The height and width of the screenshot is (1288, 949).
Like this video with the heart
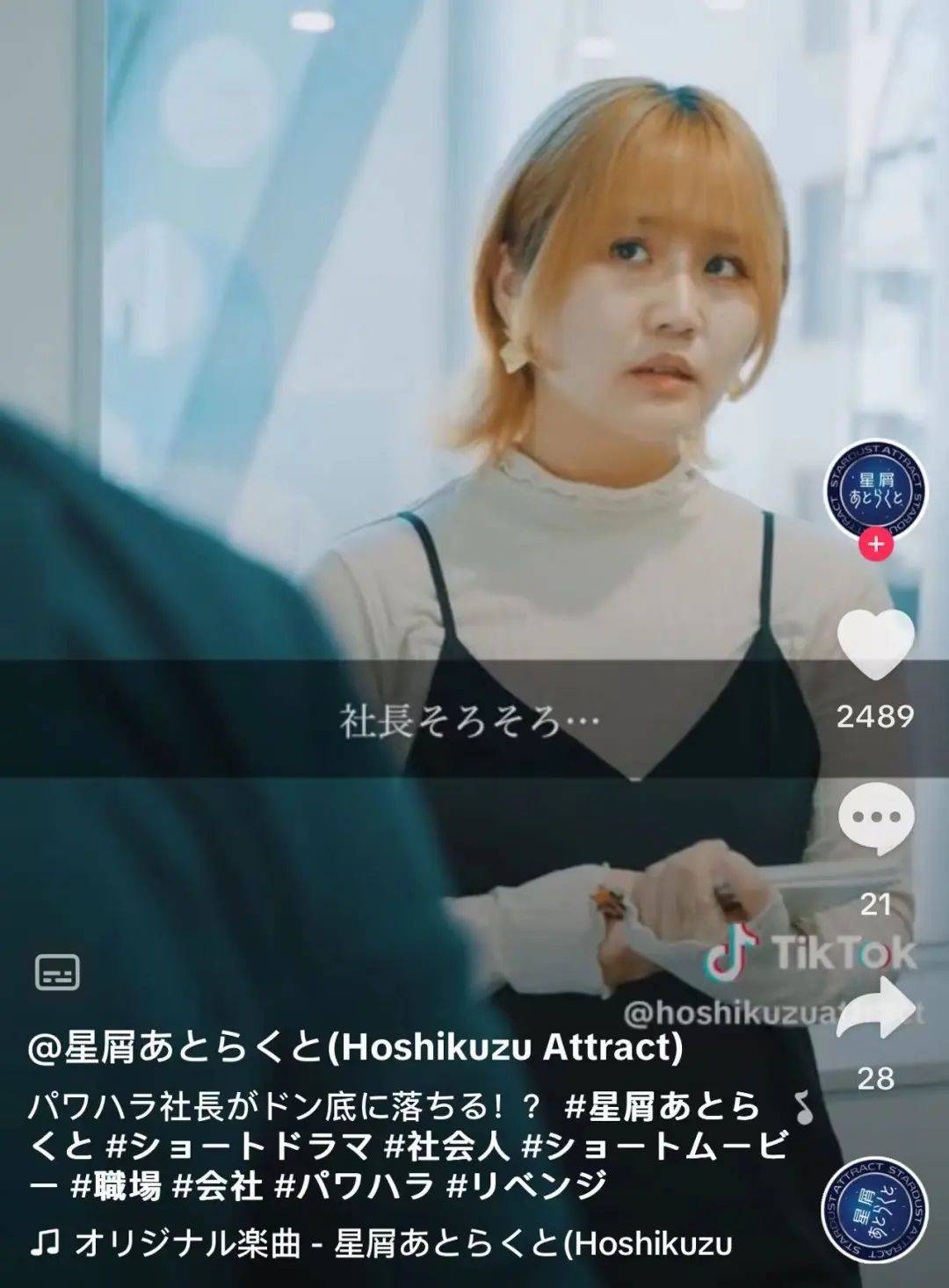[875, 645]
